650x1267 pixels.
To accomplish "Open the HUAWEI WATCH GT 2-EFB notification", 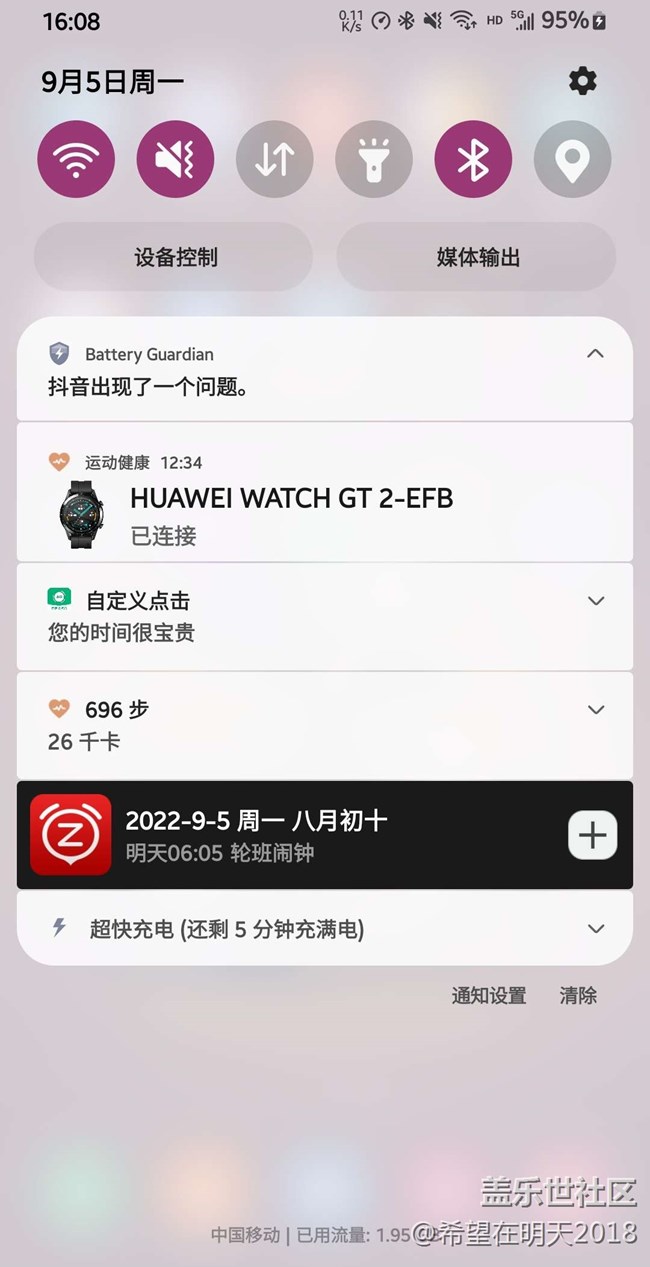I will [291, 499].
